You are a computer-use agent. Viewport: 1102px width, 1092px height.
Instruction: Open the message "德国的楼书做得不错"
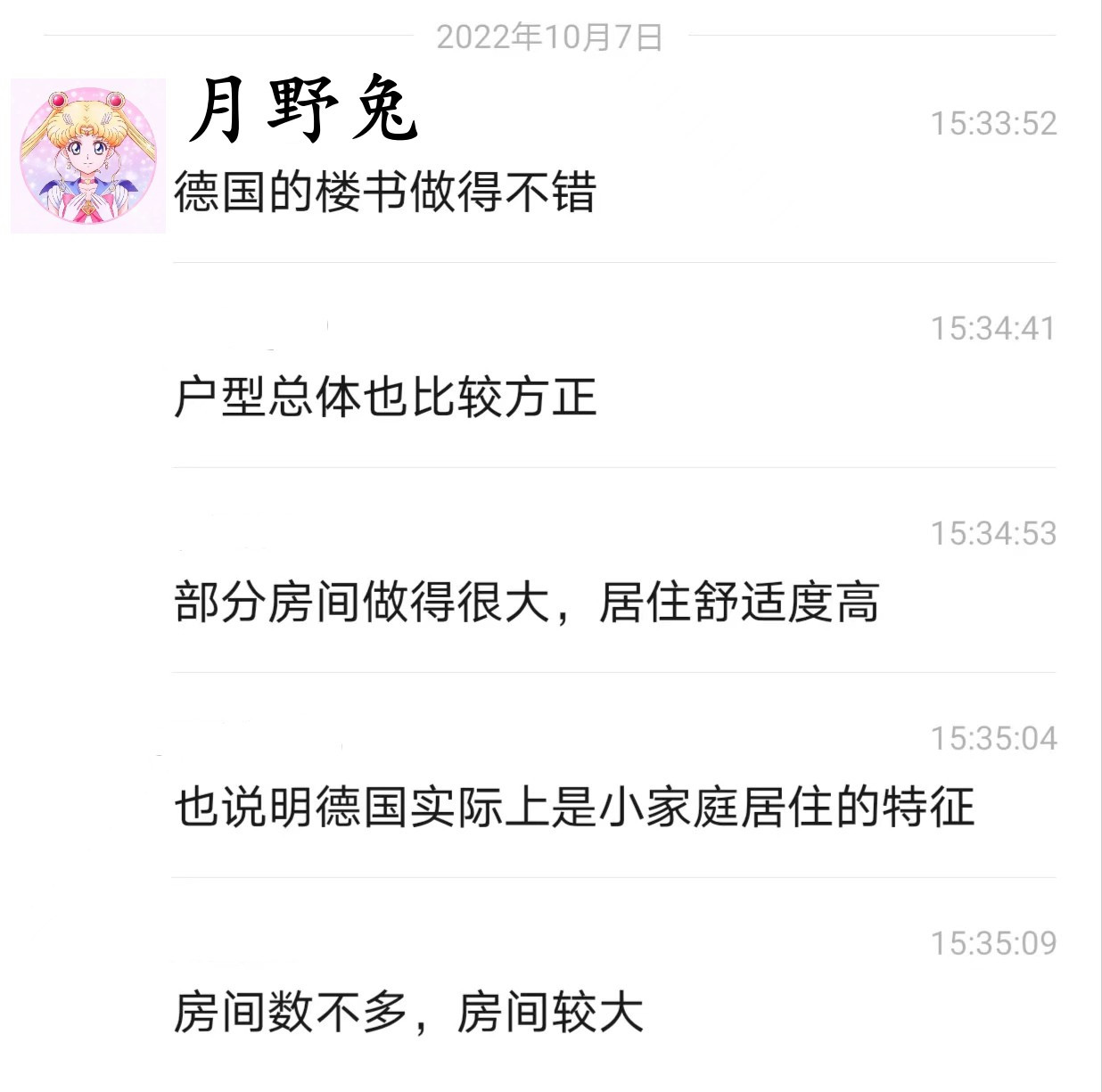pos(384,193)
